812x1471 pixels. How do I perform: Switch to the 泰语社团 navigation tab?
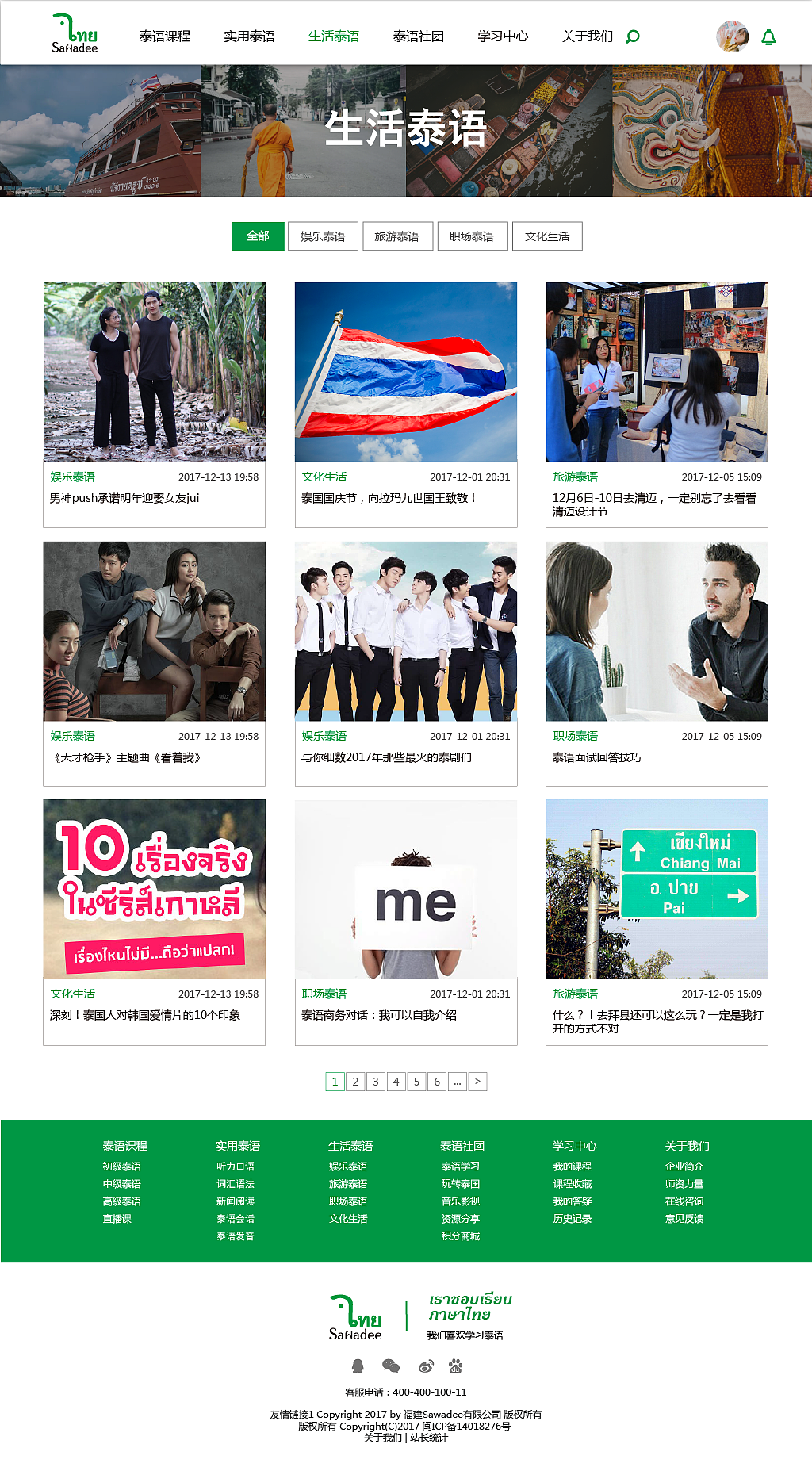419,36
